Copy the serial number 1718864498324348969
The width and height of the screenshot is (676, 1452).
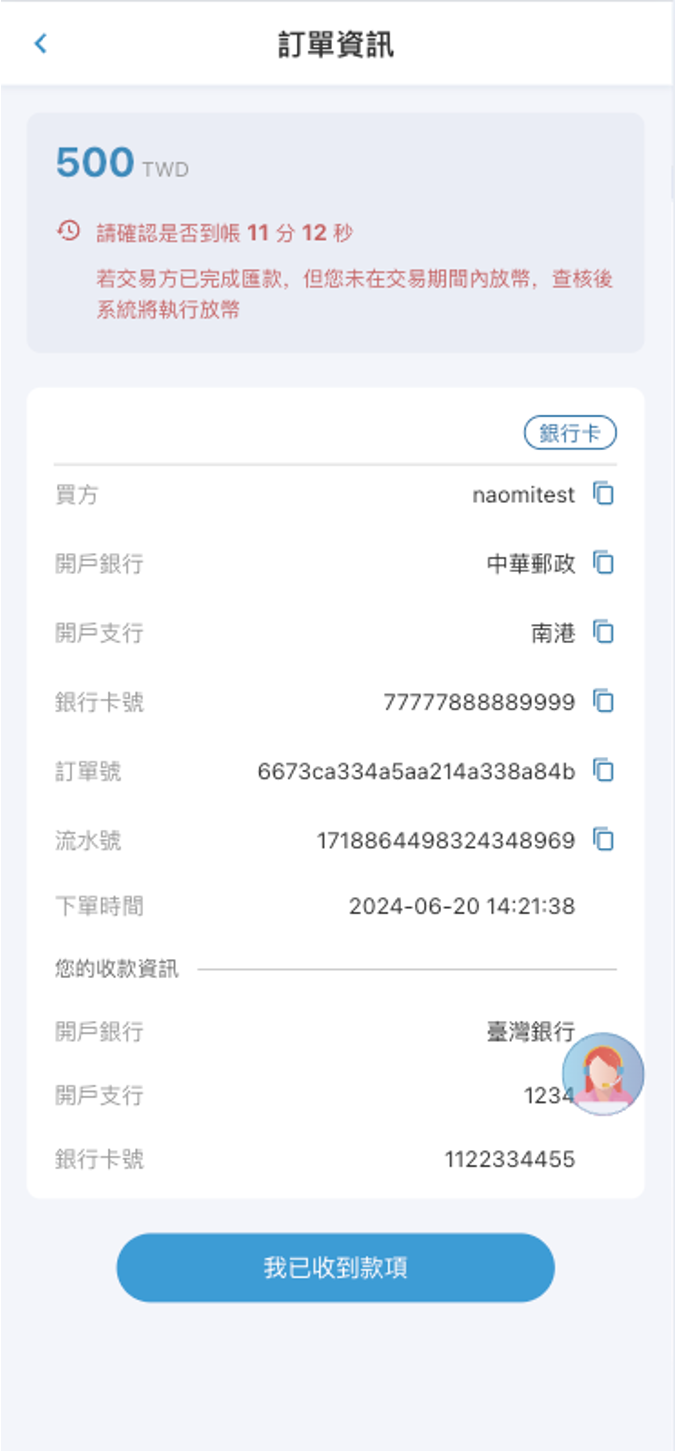603,839
